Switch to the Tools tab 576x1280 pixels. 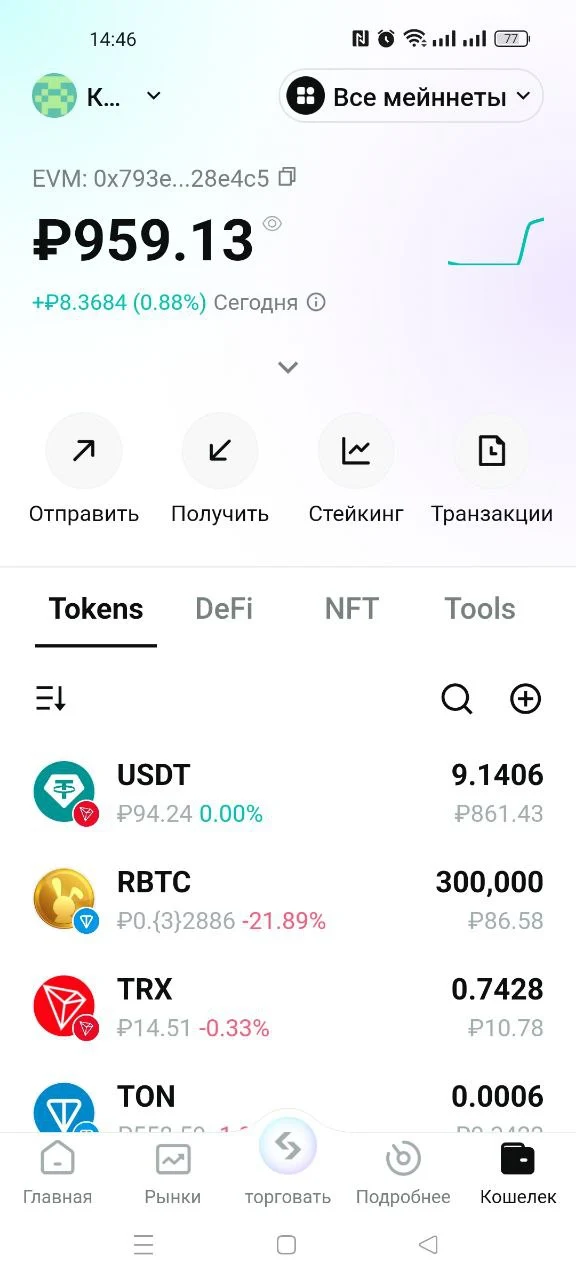coord(480,609)
